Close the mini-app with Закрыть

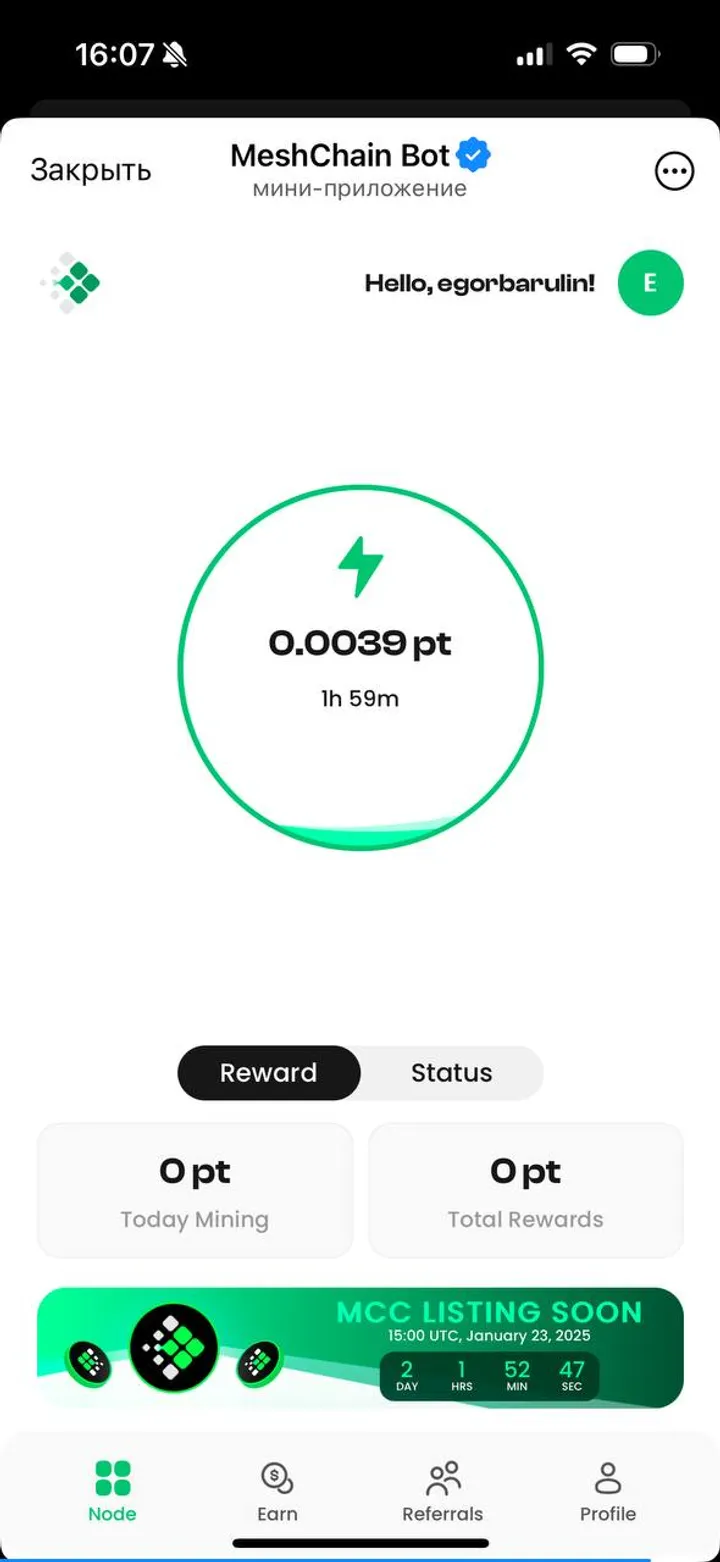pos(90,170)
